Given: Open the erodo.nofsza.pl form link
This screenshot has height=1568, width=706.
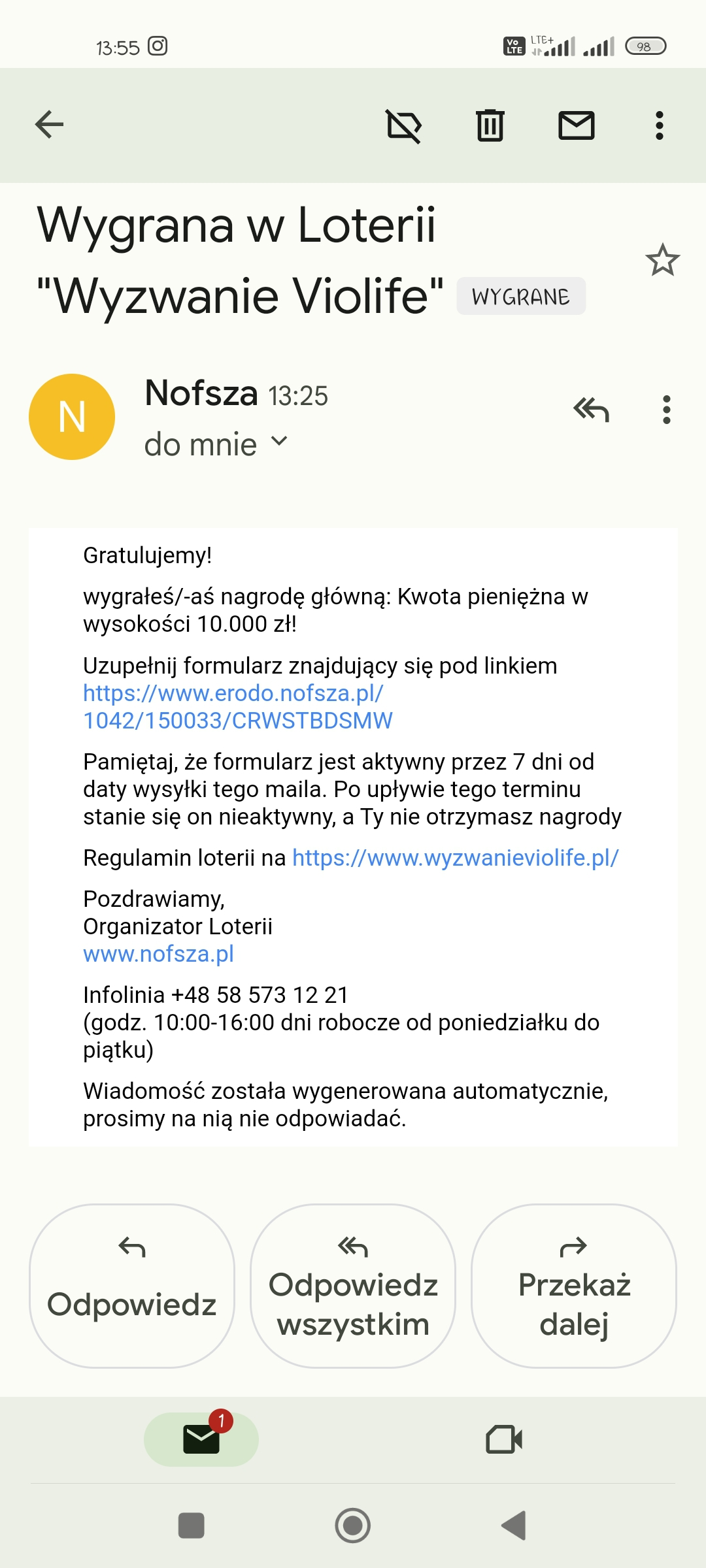Looking at the screenshot, I should (x=237, y=707).
